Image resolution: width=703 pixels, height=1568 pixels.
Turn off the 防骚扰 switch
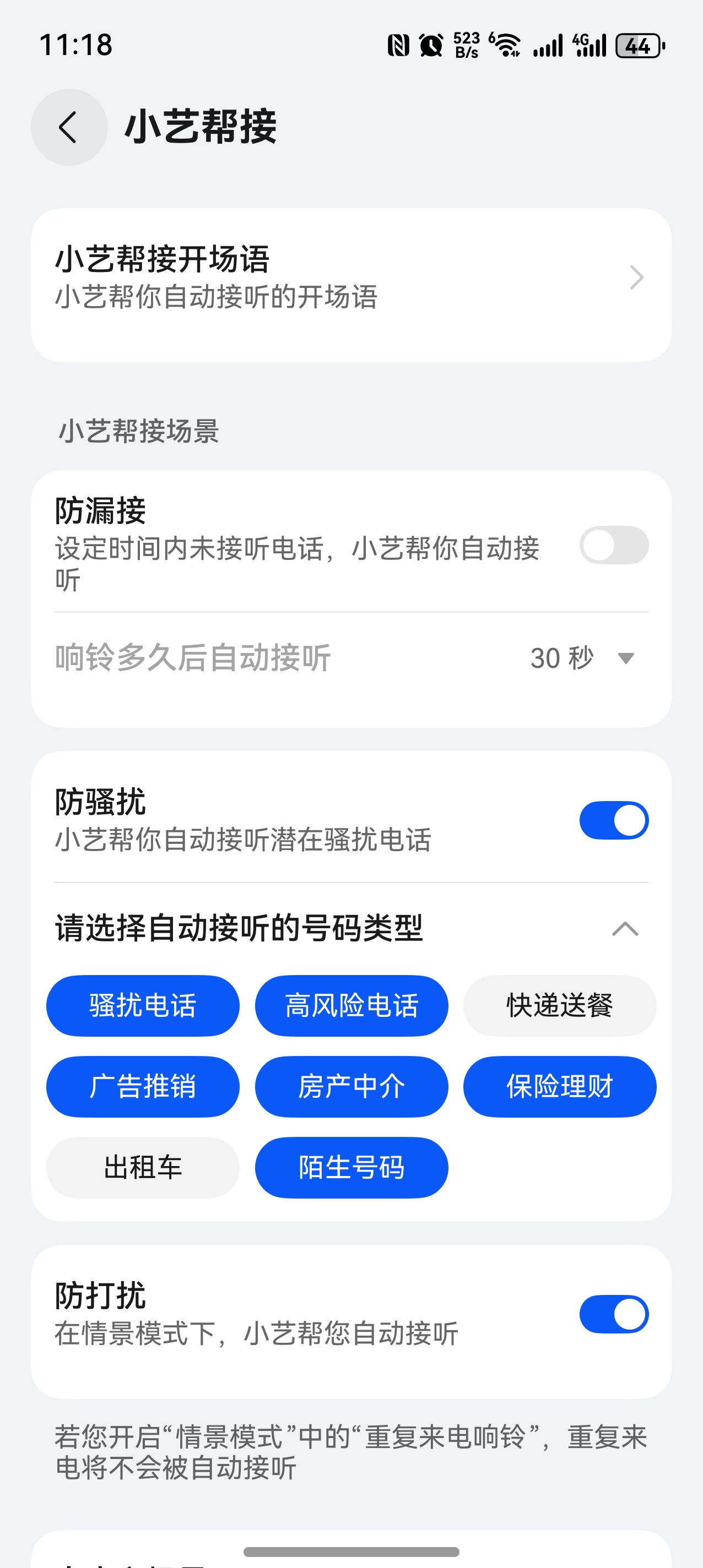[613, 820]
